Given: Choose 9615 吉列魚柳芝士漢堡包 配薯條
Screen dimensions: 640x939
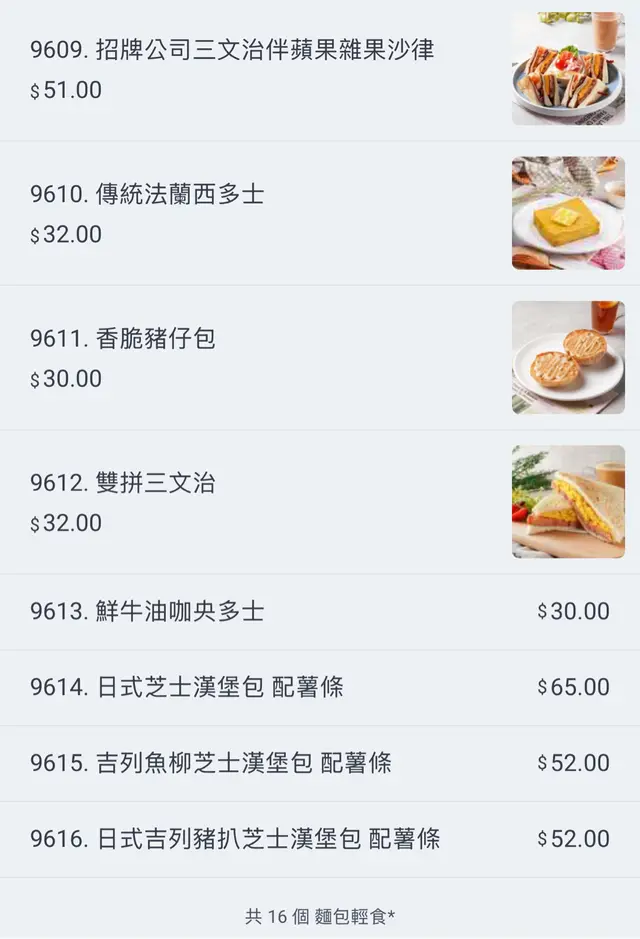Looking at the screenshot, I should tap(211, 764).
